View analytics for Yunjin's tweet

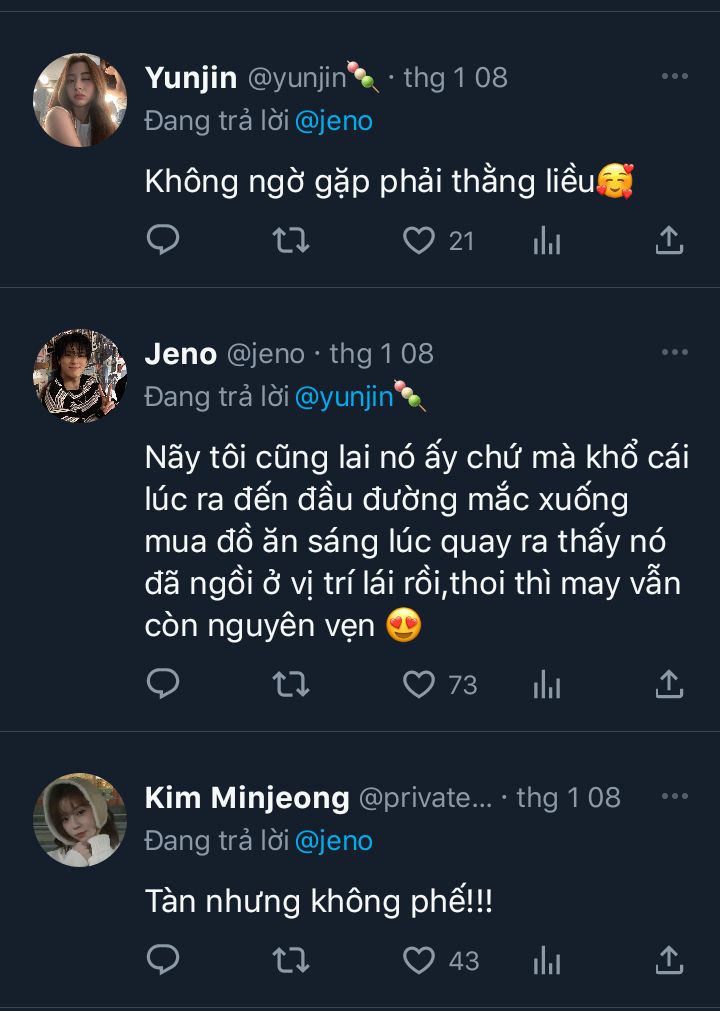(547, 240)
